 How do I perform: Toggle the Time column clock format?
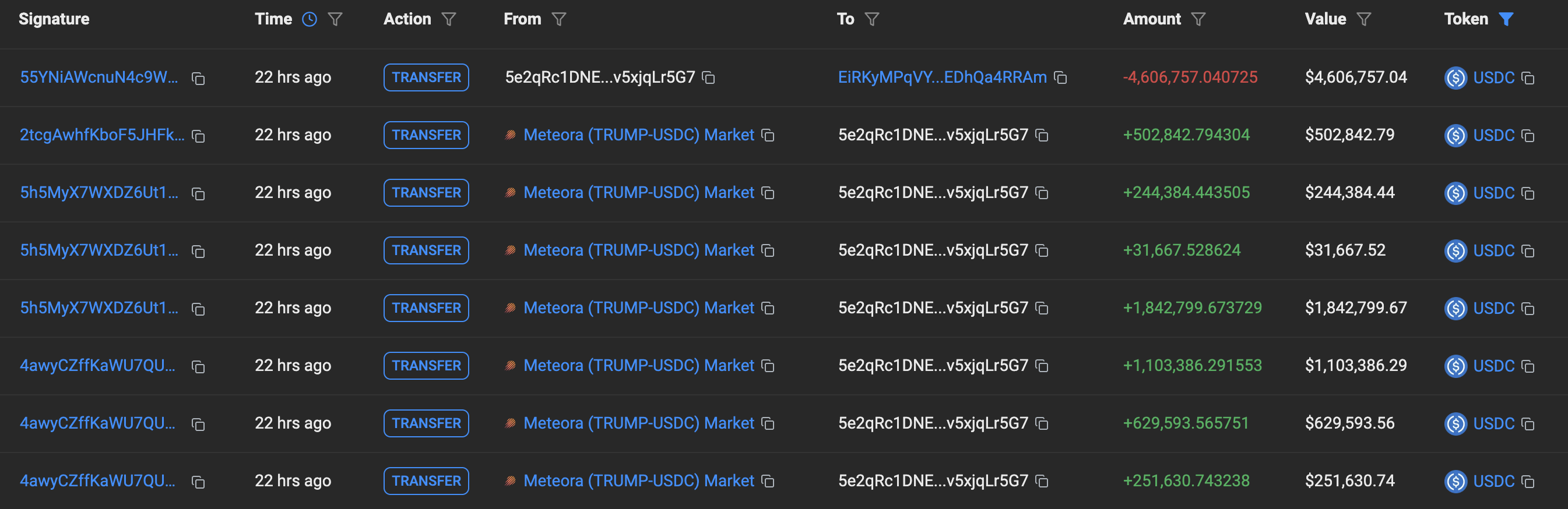[309, 19]
